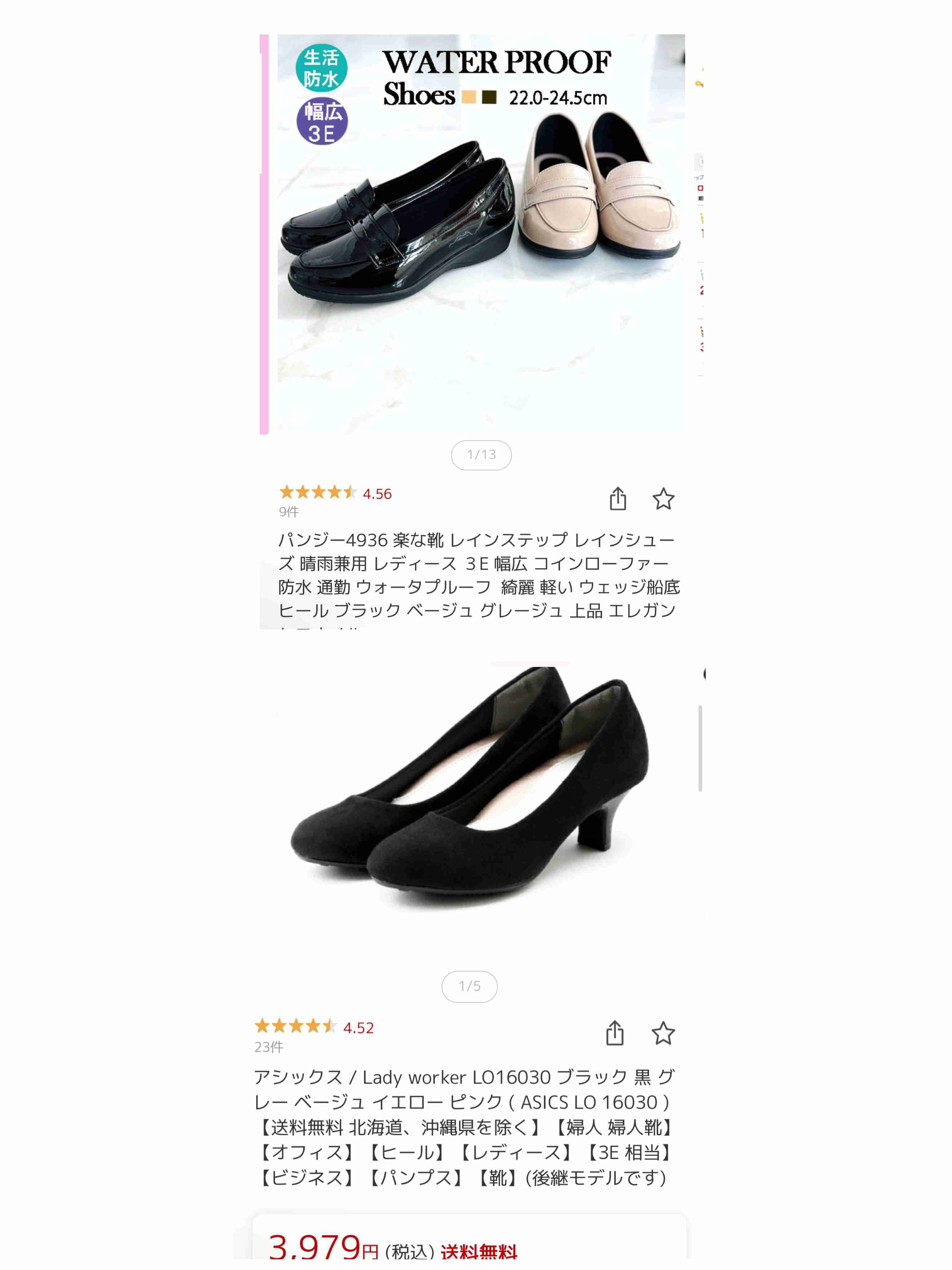View the waterproof loafers product photo
Image resolution: width=952 pixels, height=1270 pixels.
click(x=476, y=230)
